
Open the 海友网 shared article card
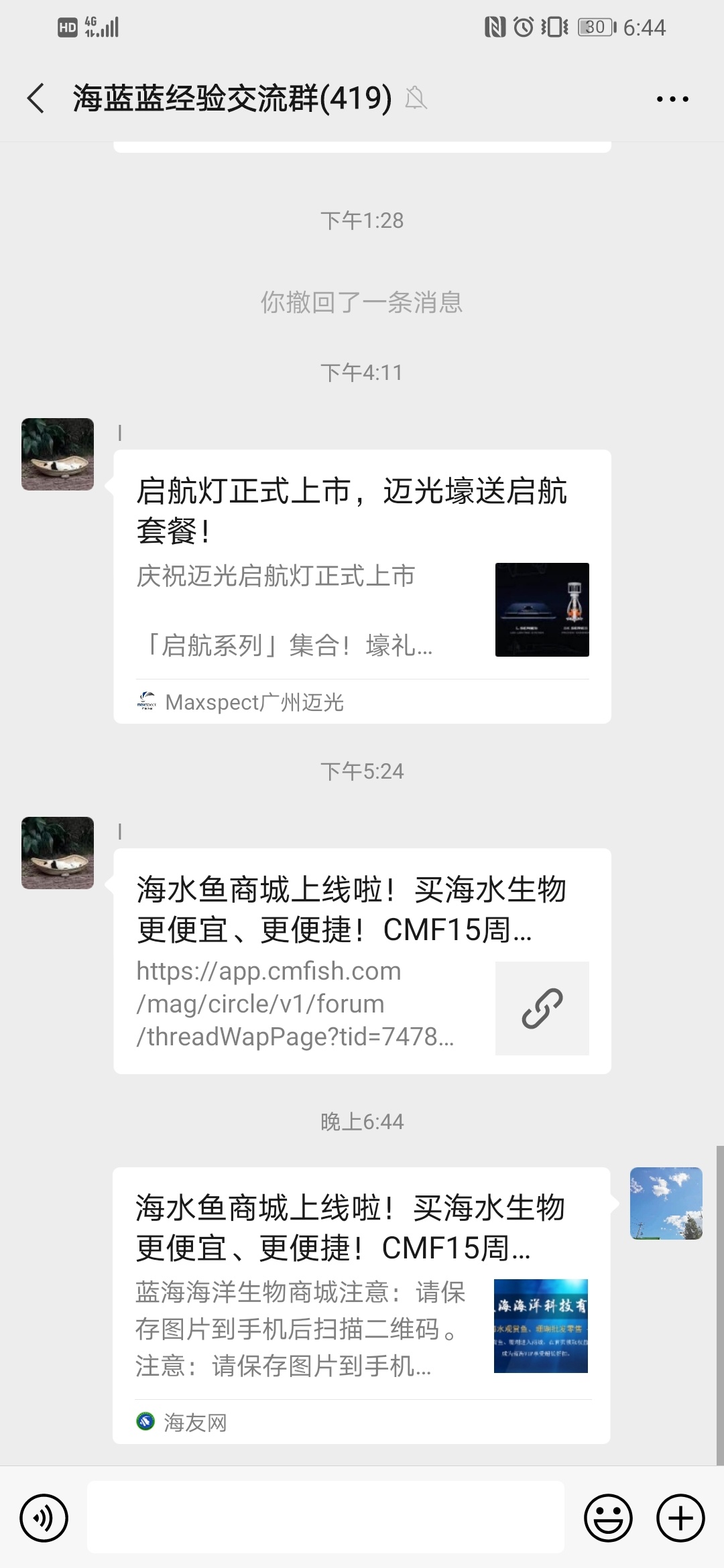pos(362,1305)
